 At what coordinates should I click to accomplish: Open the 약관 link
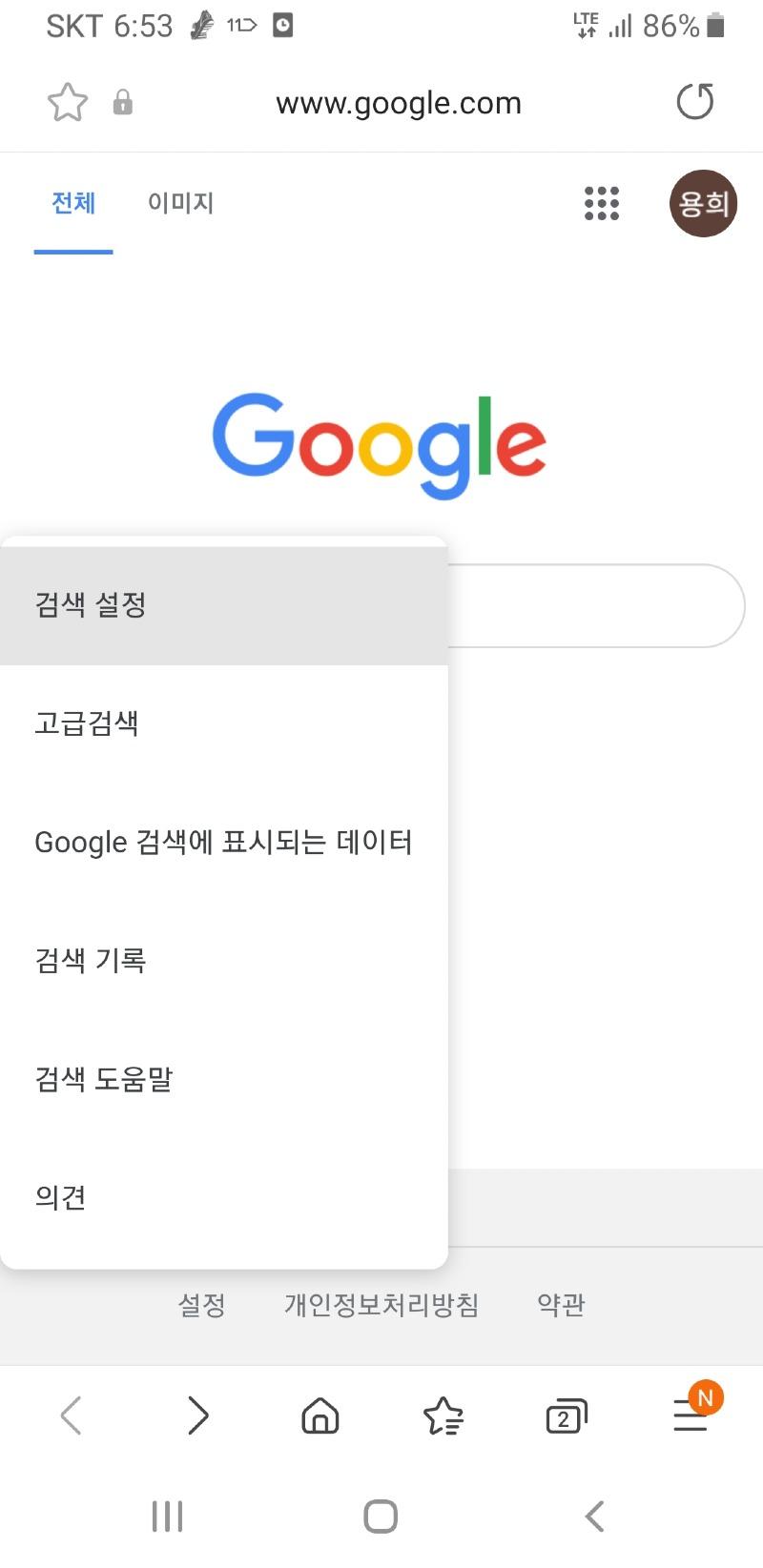point(561,1304)
